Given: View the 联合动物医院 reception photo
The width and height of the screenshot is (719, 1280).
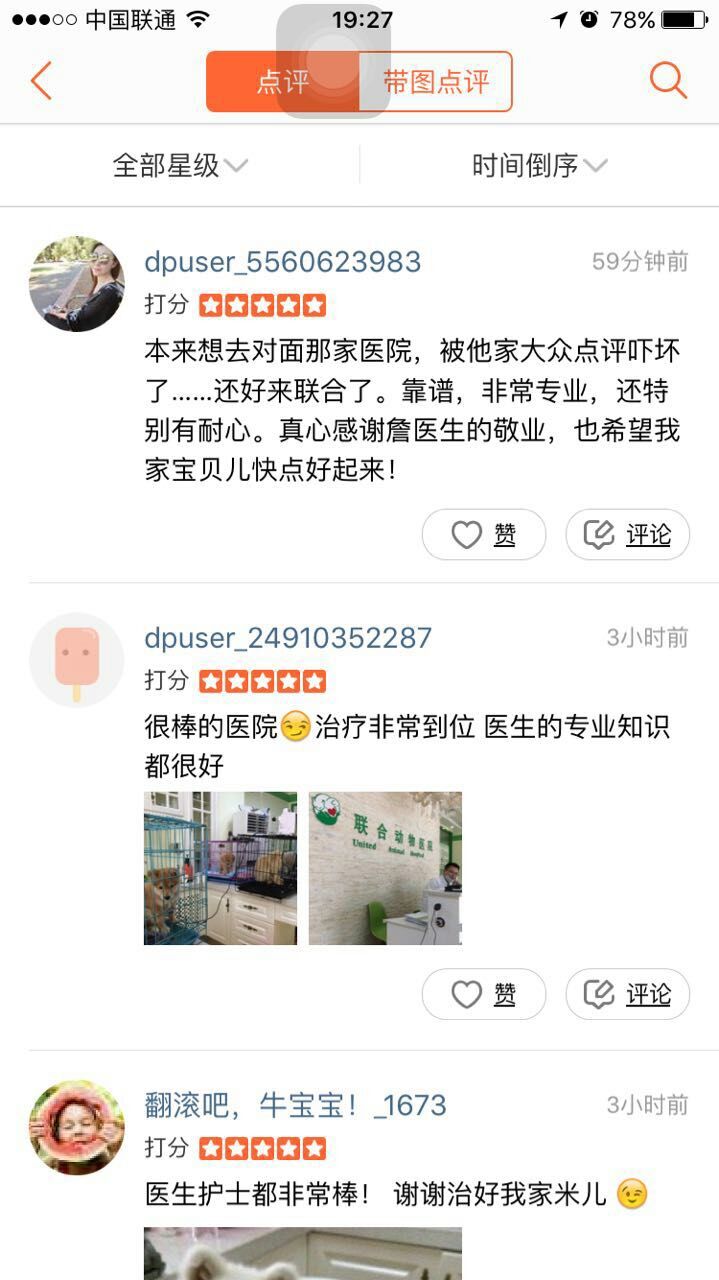Looking at the screenshot, I should [385, 868].
